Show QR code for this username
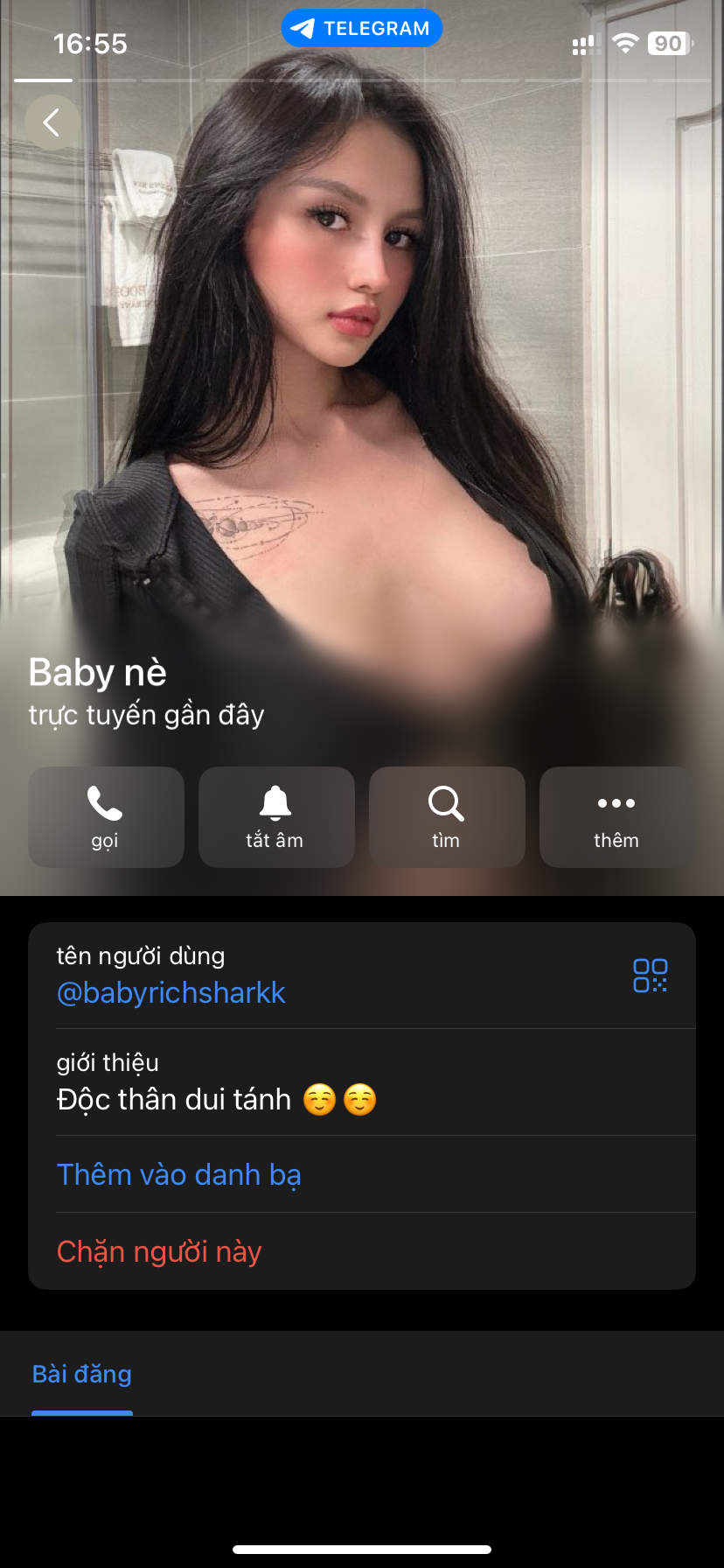Image resolution: width=724 pixels, height=1568 pixels. click(x=650, y=975)
